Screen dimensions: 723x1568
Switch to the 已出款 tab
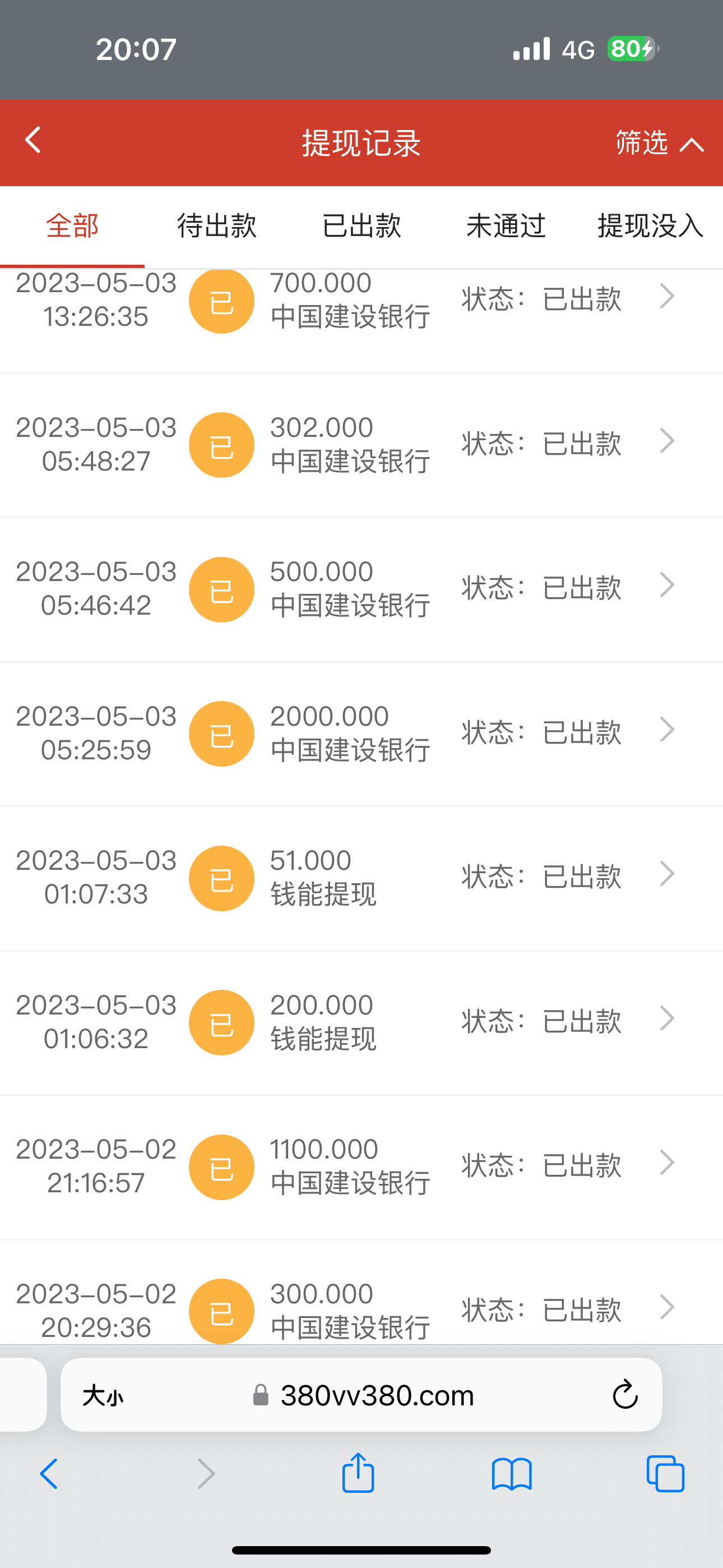pos(361,226)
